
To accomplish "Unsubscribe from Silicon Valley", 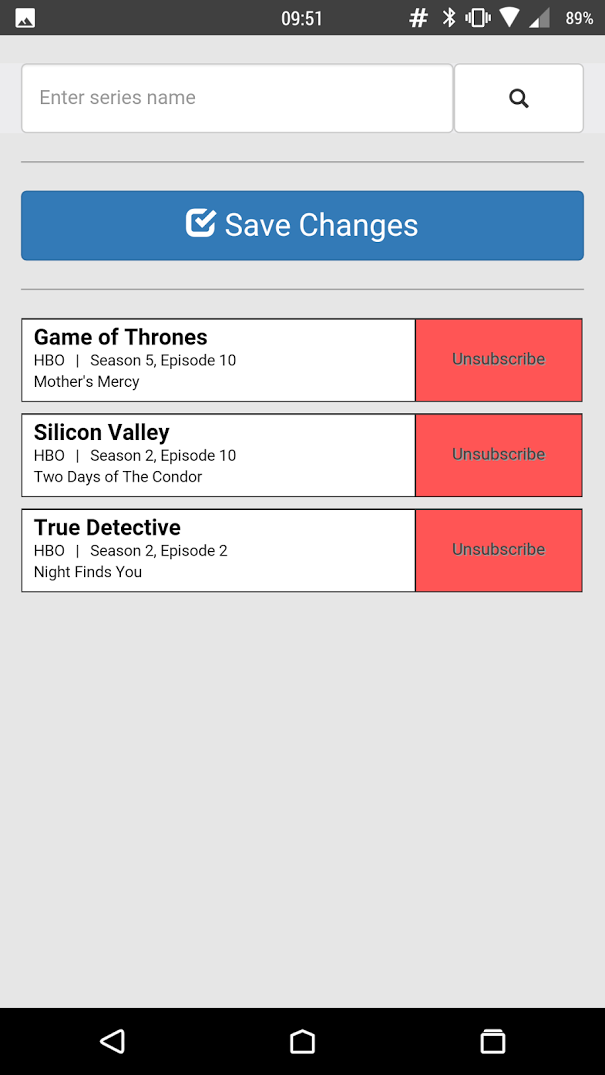I will click(x=499, y=455).
